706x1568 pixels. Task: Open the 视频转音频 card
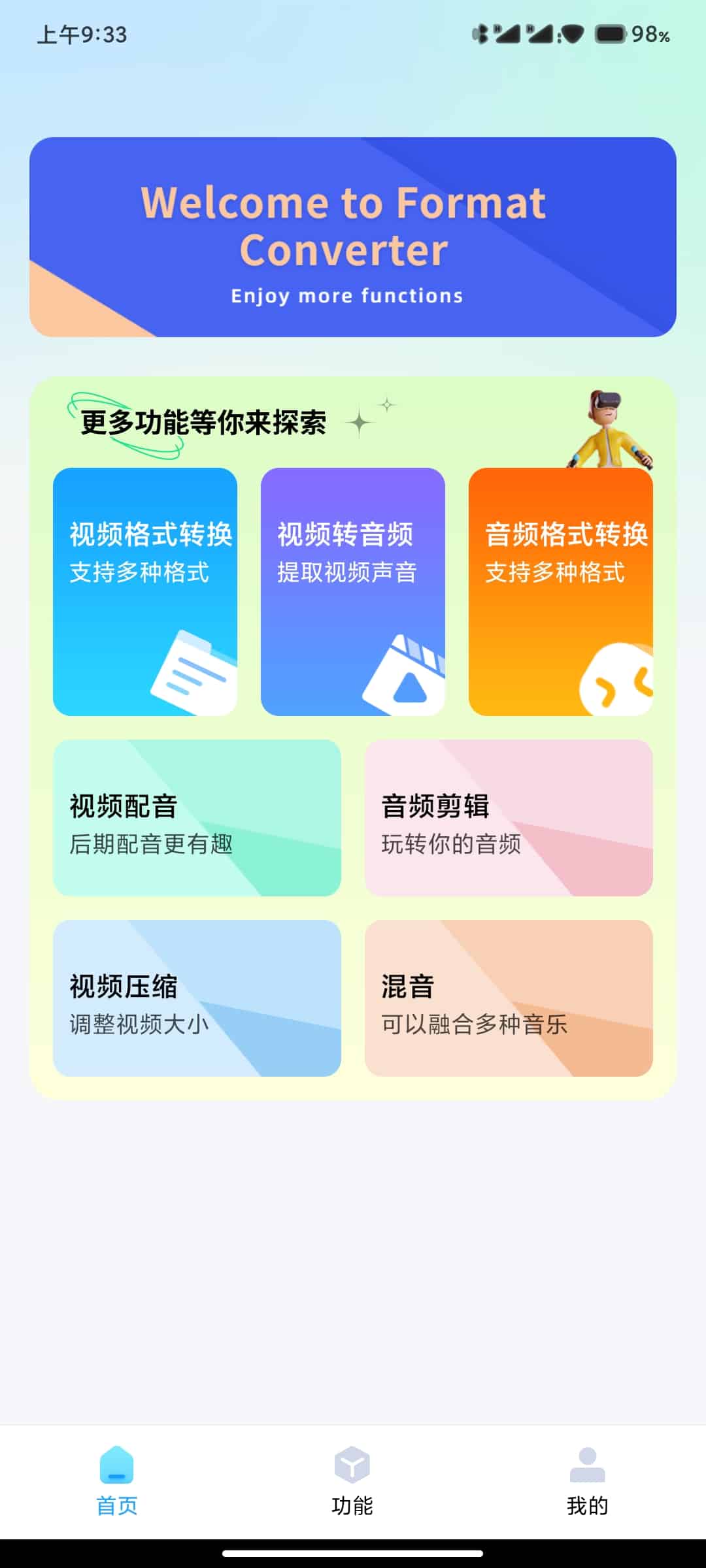click(352, 591)
